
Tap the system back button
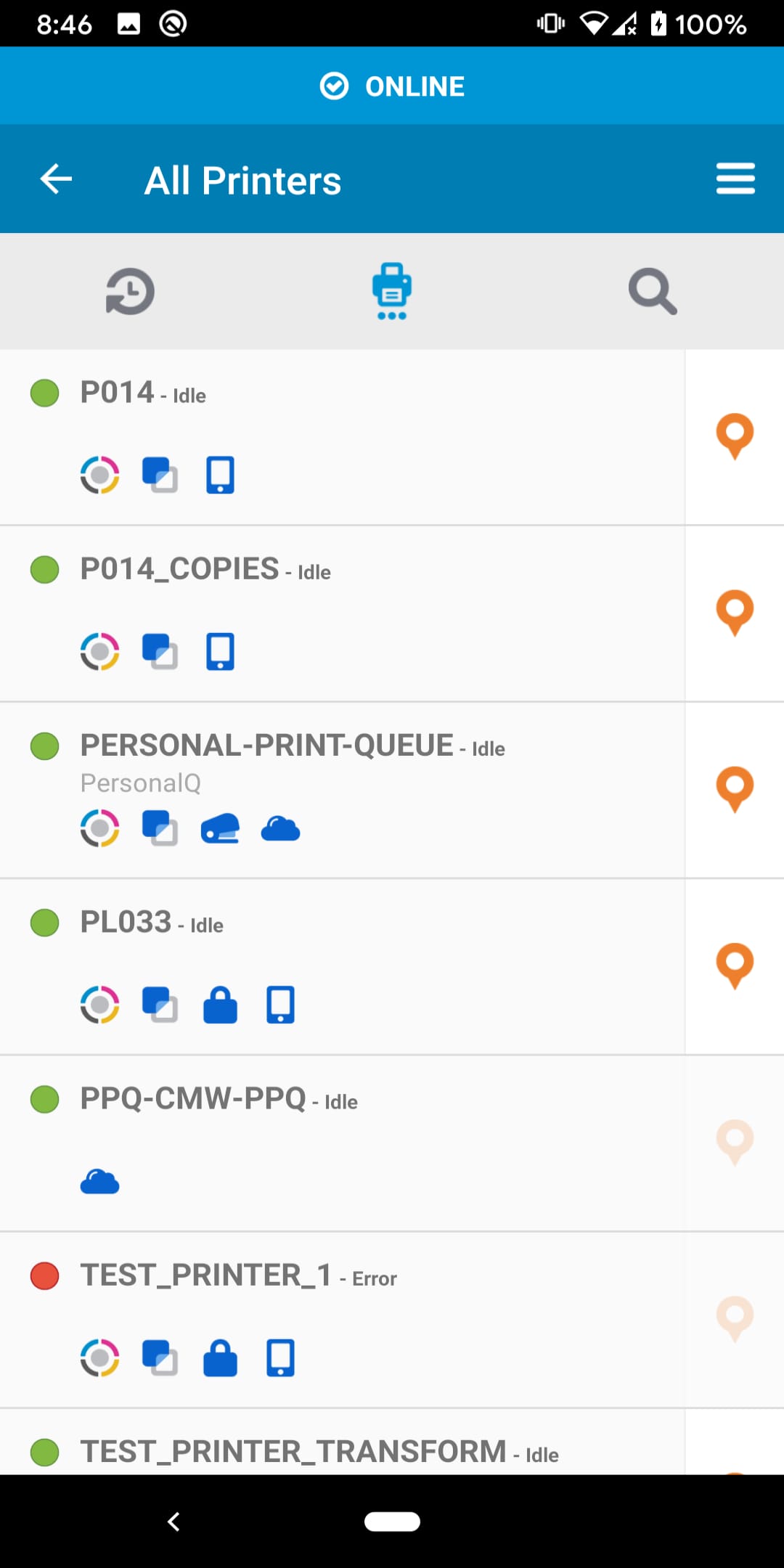(173, 1522)
